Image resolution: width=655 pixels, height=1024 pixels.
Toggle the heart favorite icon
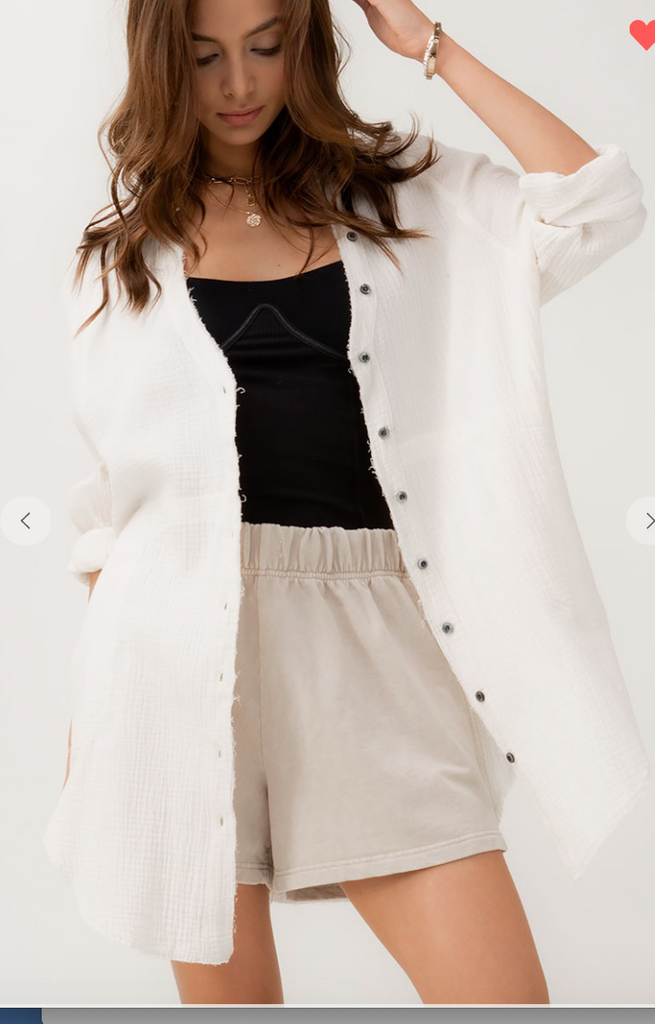pyautogui.click(x=642, y=34)
